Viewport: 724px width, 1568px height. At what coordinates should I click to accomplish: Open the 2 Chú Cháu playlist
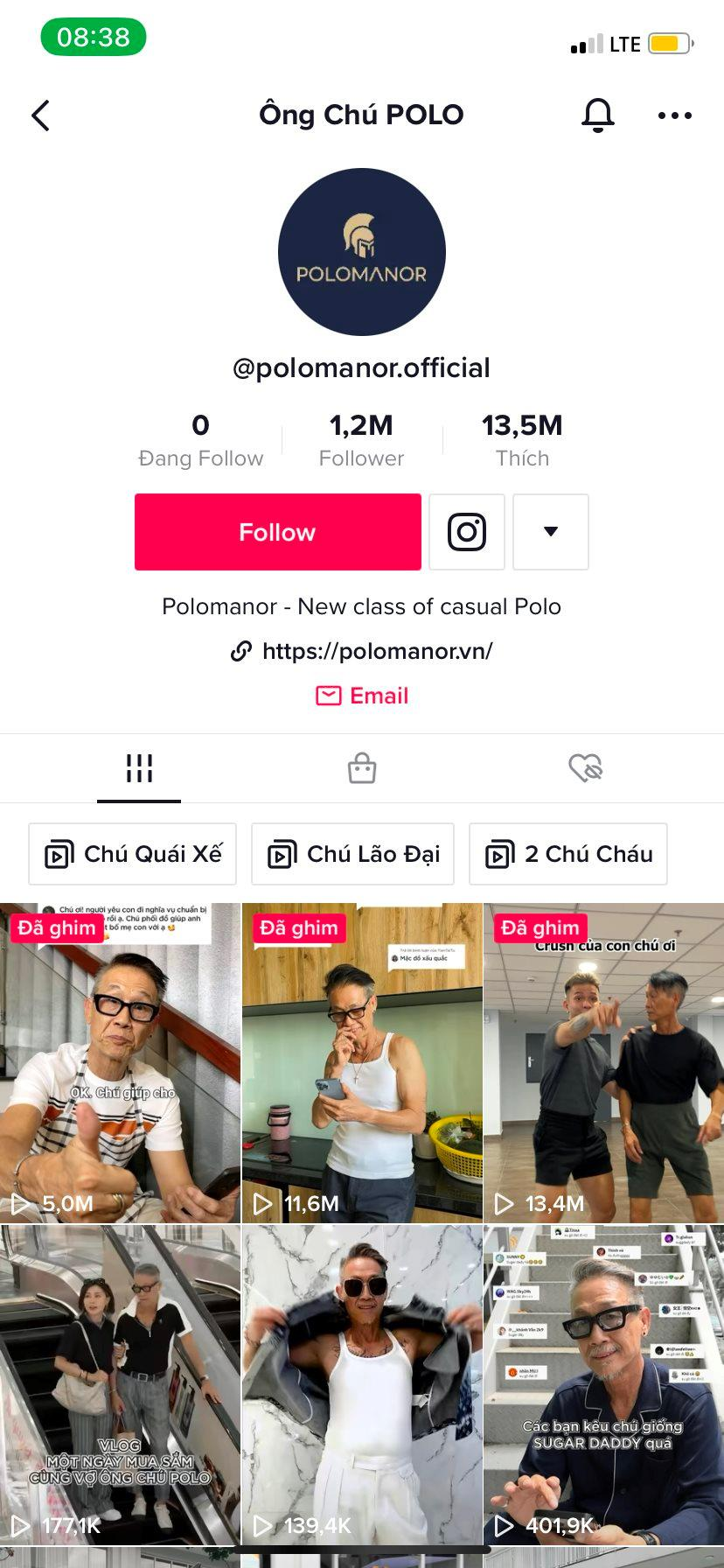pos(568,854)
